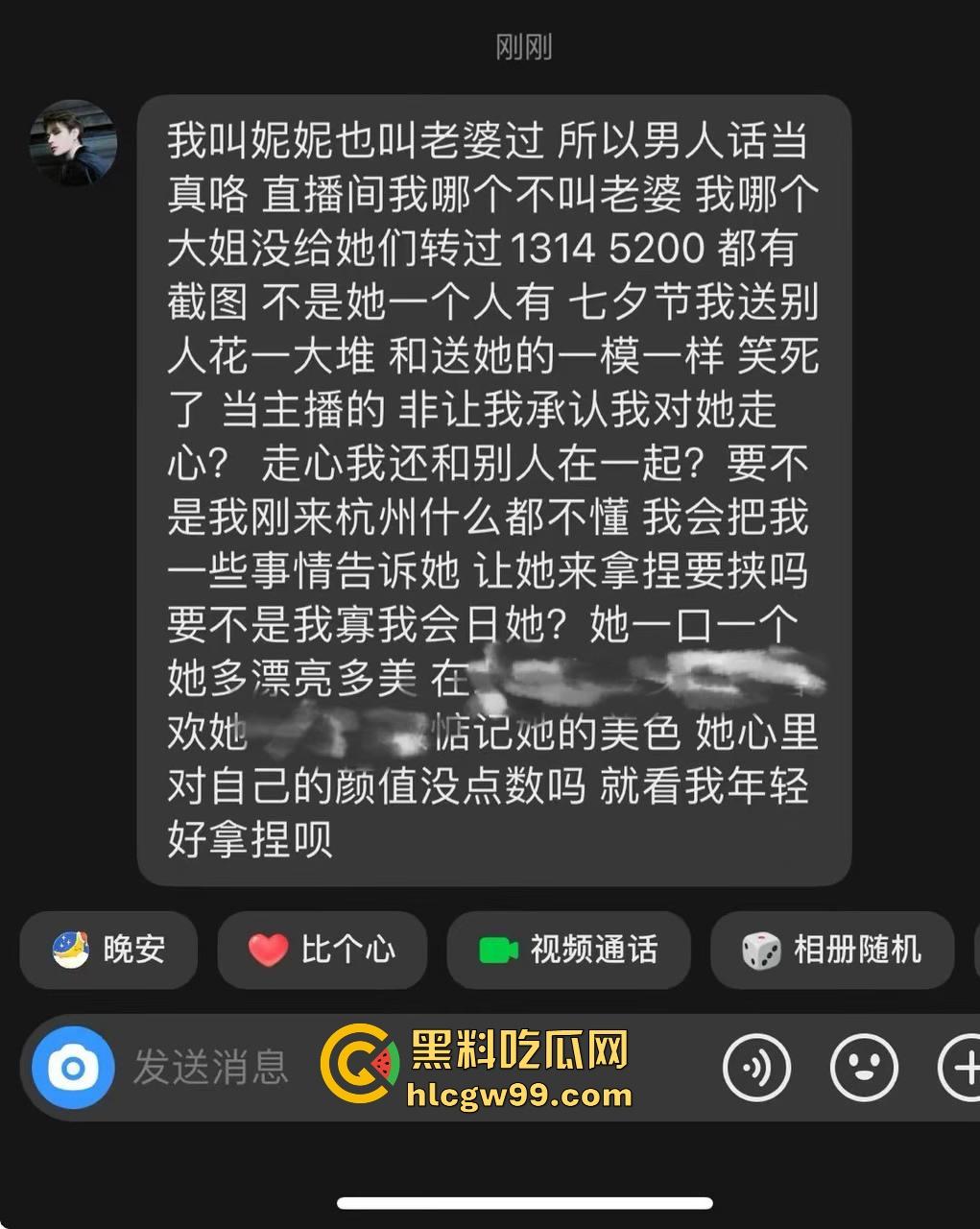Click the dice icon on 相册随机 chip
The width and height of the screenshot is (980, 1229).
[x=759, y=950]
